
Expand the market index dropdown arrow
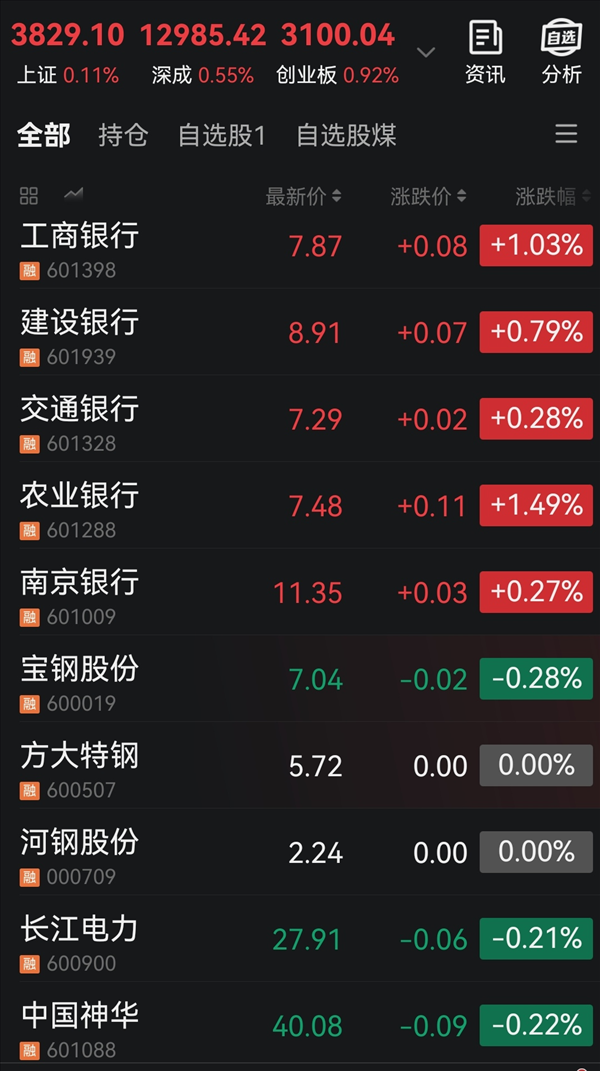point(426,52)
